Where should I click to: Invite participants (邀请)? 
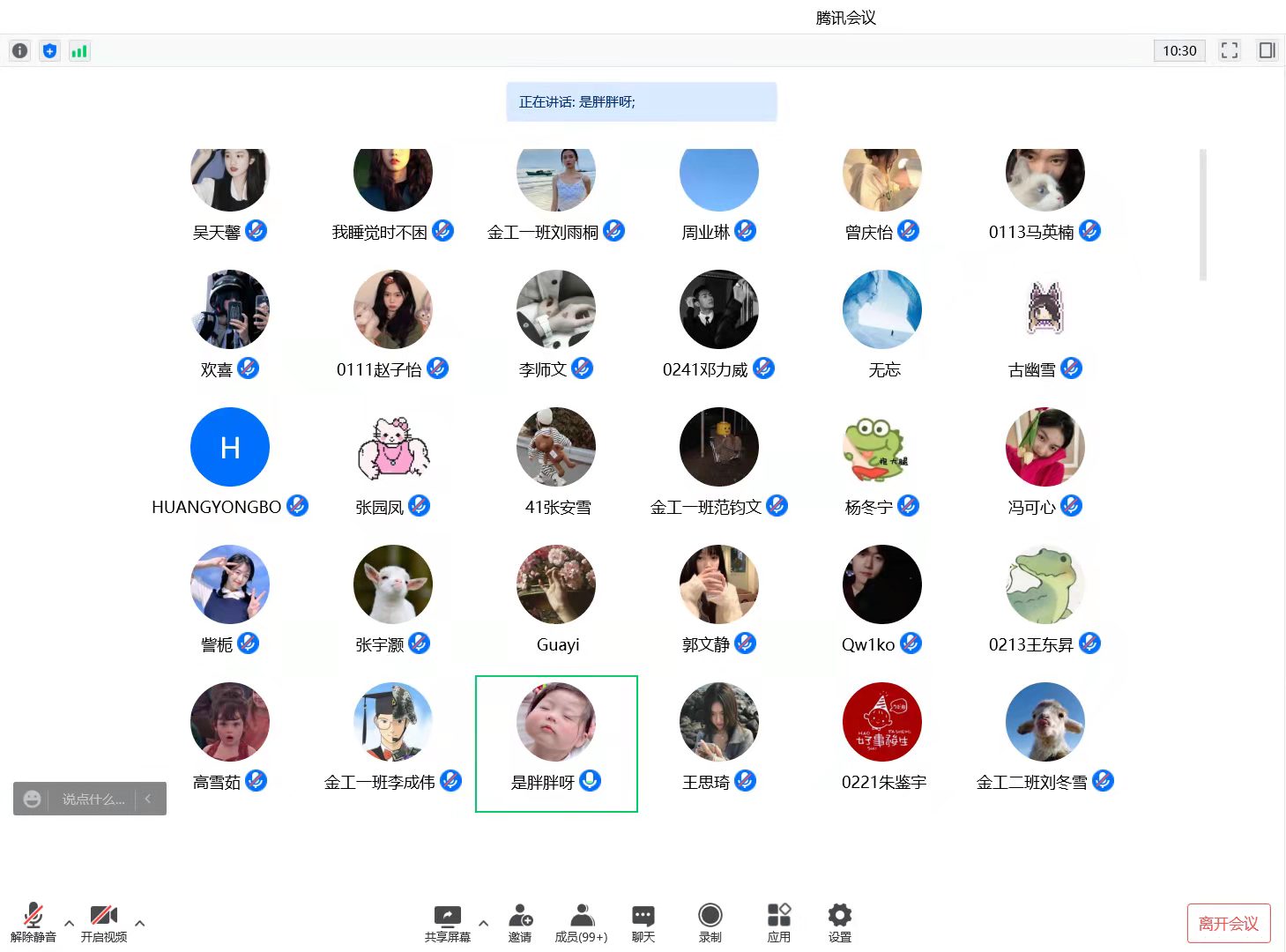tap(520, 921)
